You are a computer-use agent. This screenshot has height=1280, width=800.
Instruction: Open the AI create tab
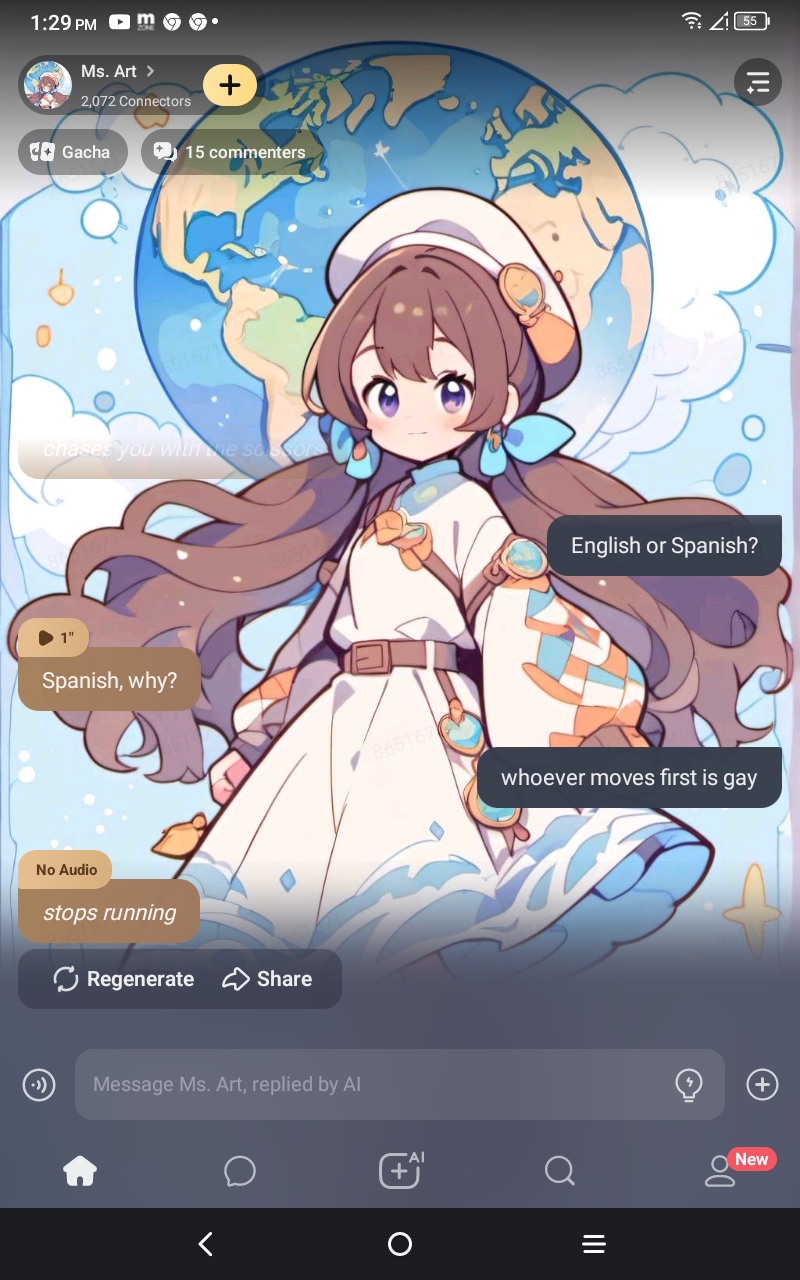pyautogui.click(x=400, y=1170)
